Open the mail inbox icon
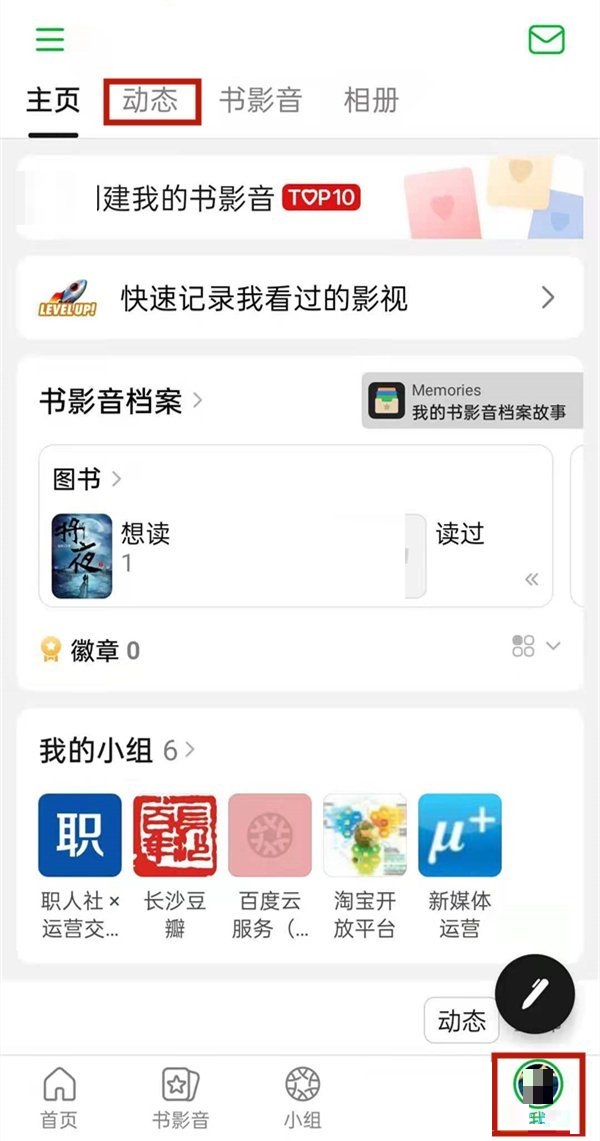600x1141 pixels. point(546,40)
